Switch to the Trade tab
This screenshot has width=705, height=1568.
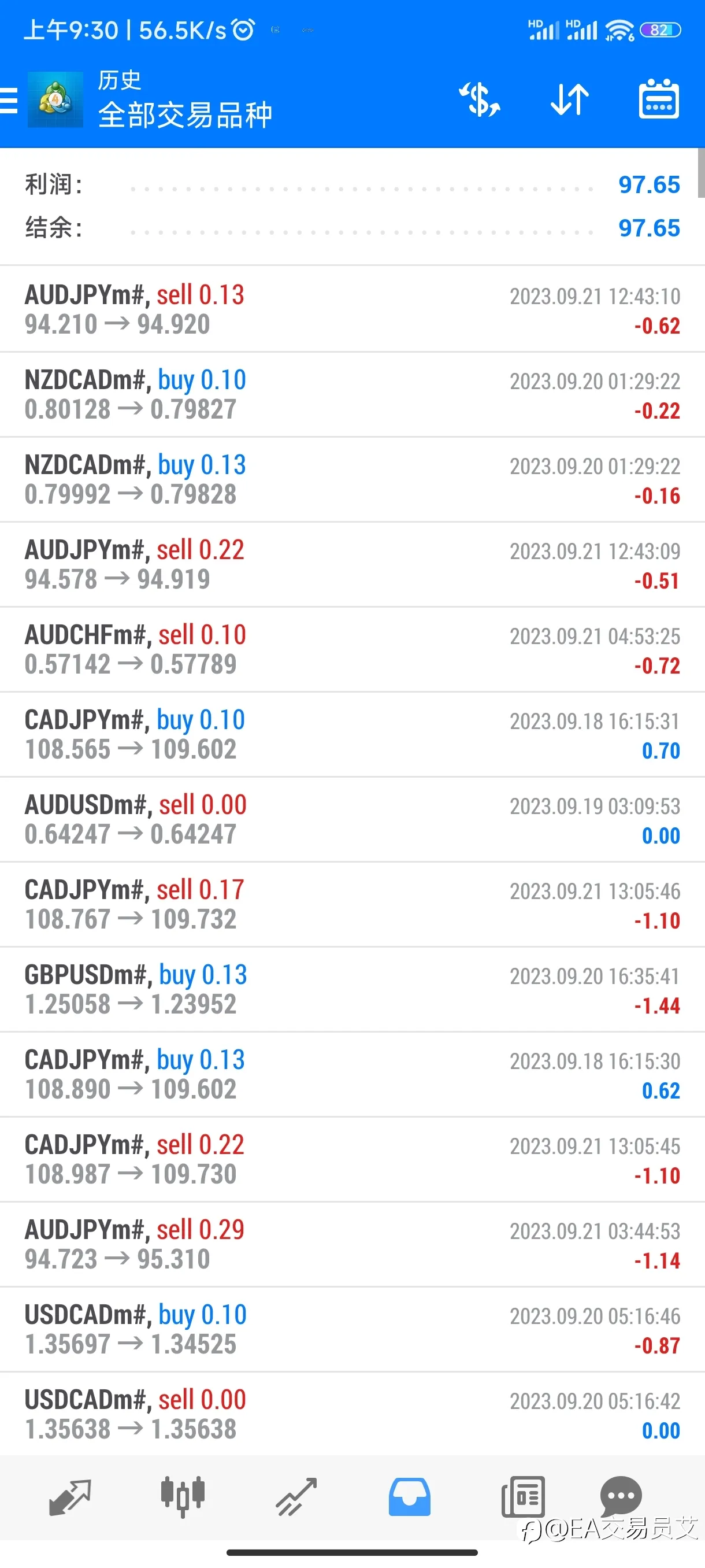tap(296, 1497)
